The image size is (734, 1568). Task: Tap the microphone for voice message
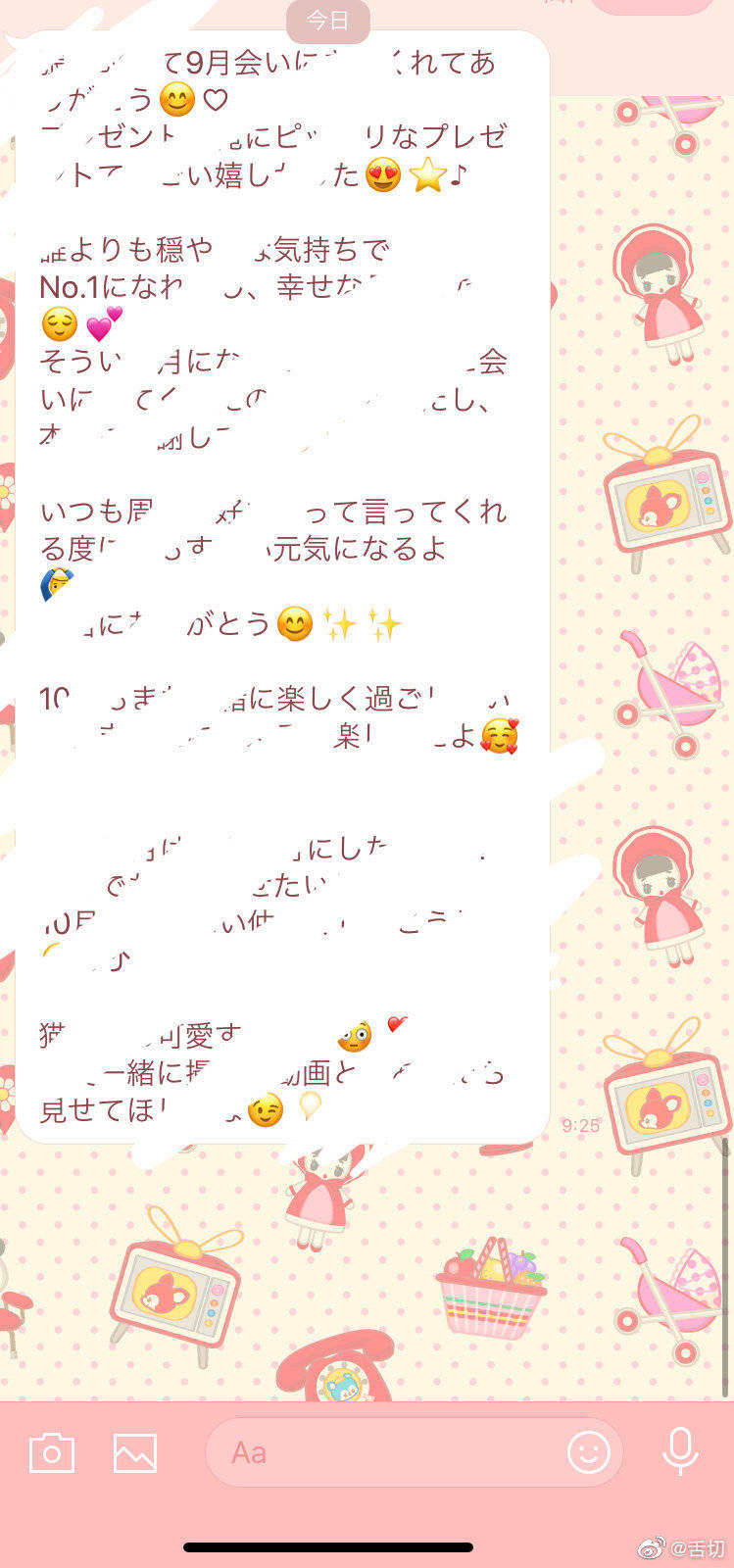[679, 1451]
